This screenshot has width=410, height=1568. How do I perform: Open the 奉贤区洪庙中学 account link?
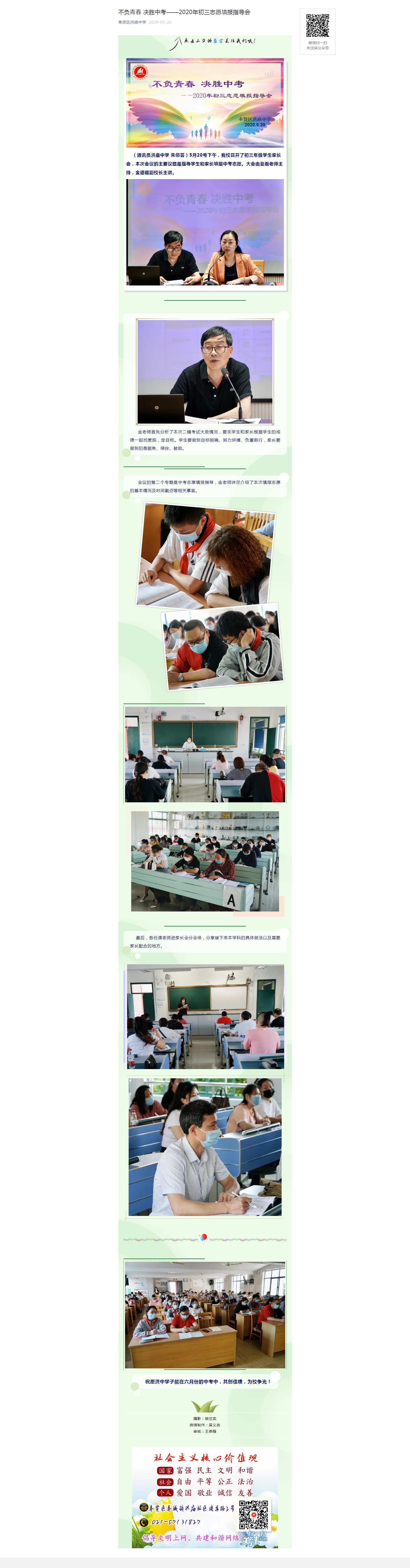click(132, 22)
